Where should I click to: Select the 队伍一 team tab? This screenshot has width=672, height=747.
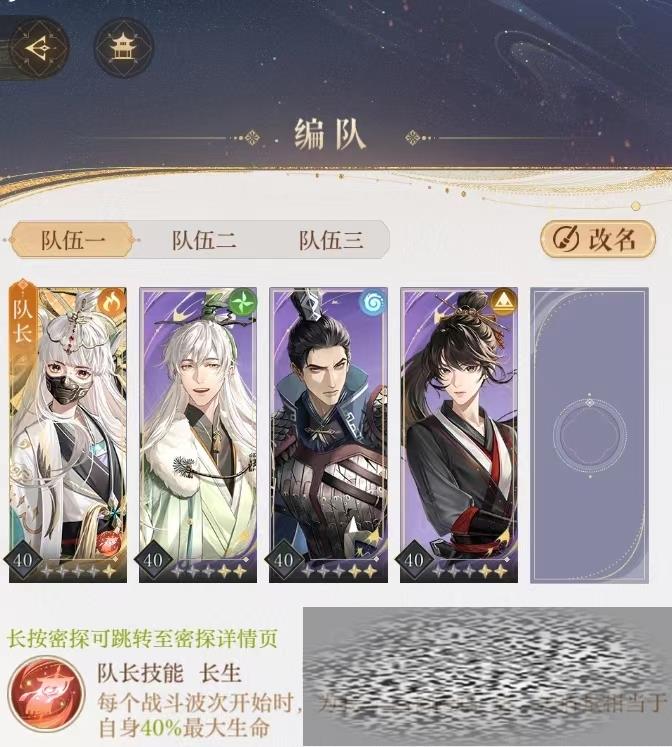pyautogui.click(x=72, y=241)
